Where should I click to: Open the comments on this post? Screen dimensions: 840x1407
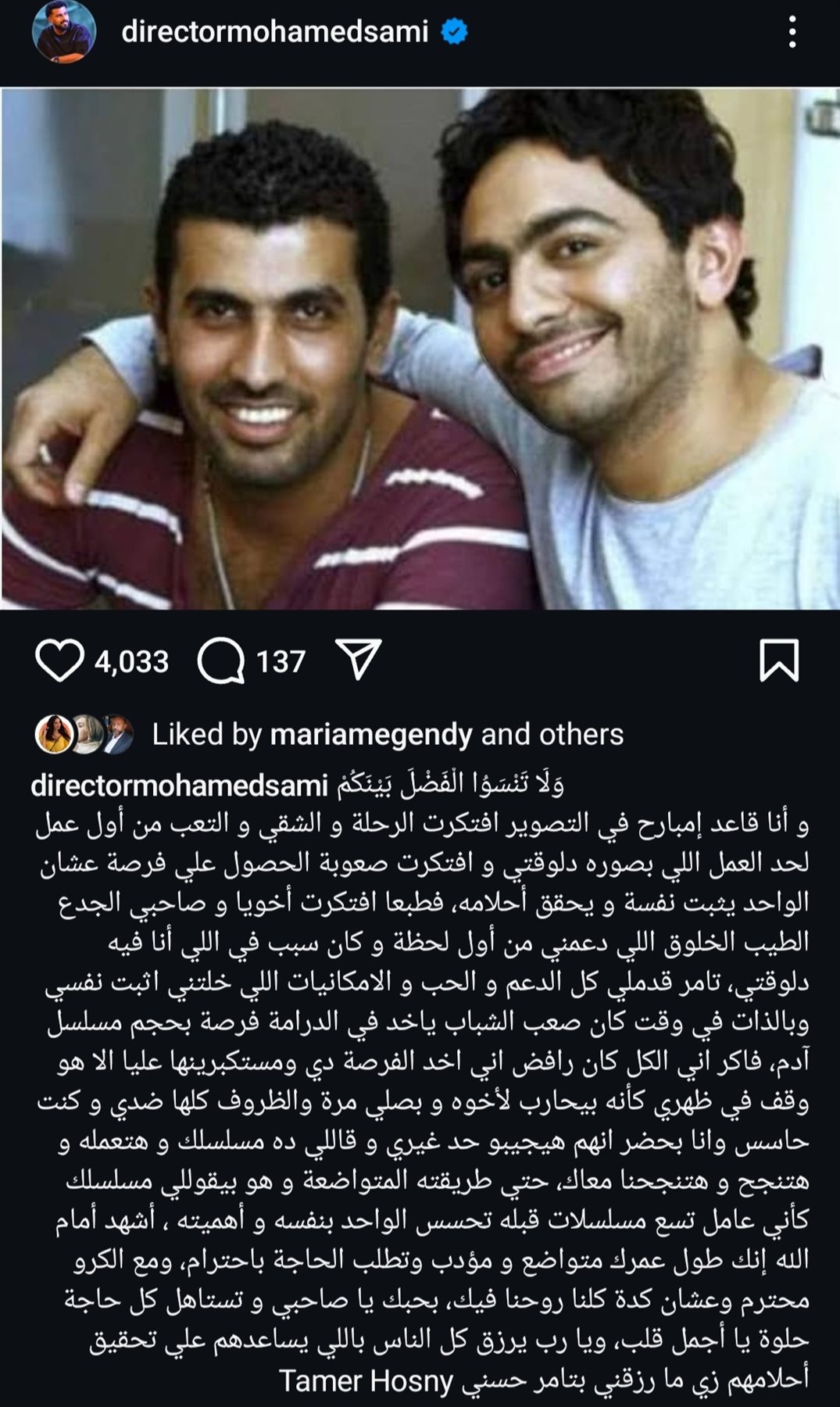coord(221,661)
